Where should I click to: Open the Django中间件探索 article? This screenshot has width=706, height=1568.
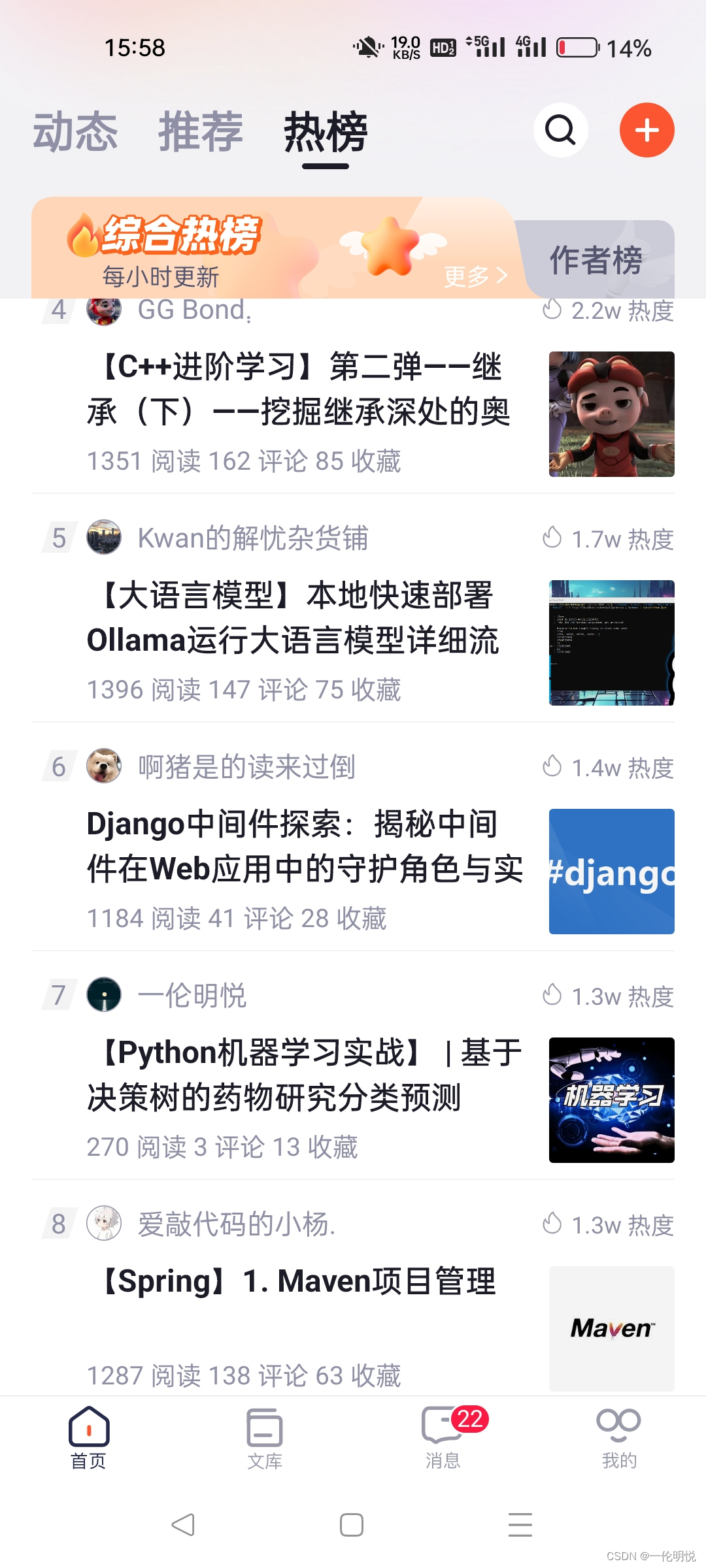305,847
